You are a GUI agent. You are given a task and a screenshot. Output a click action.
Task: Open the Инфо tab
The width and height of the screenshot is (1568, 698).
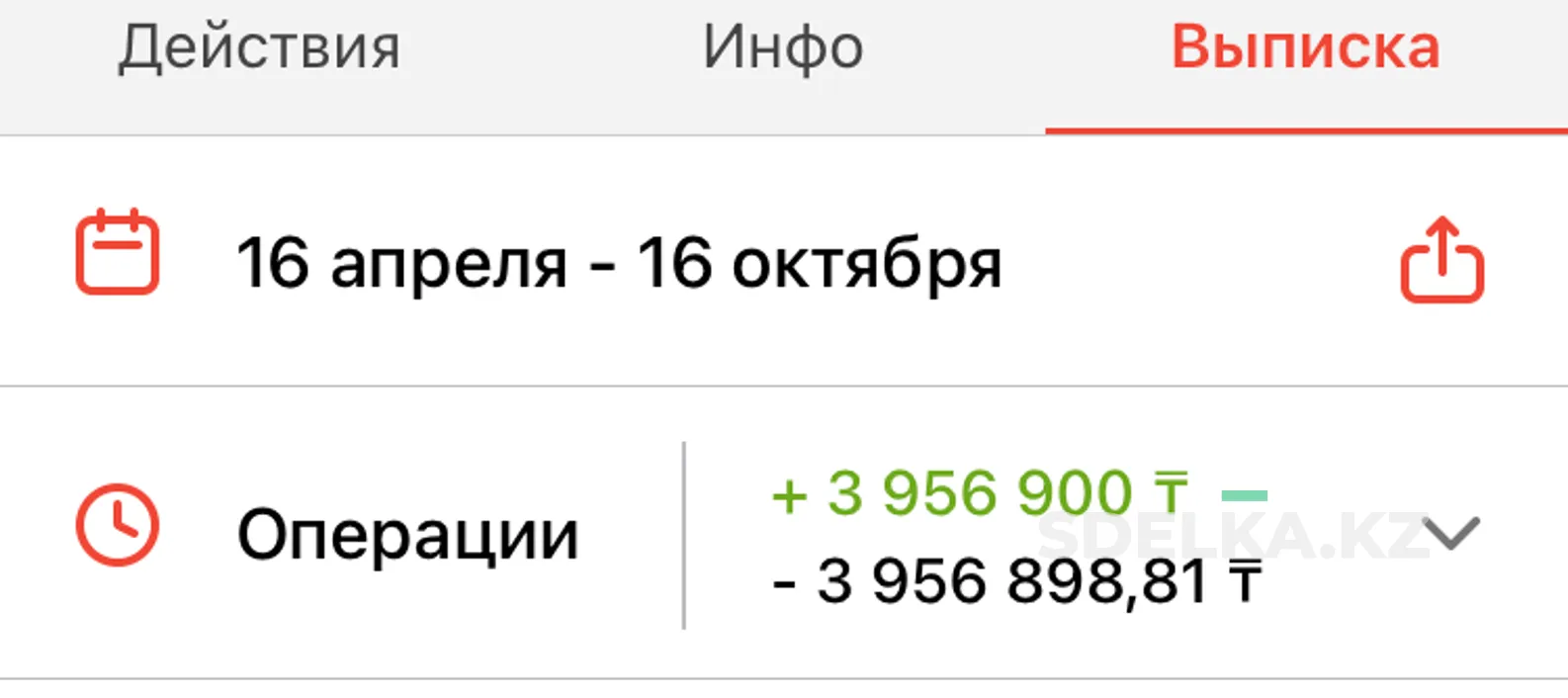pos(783,47)
